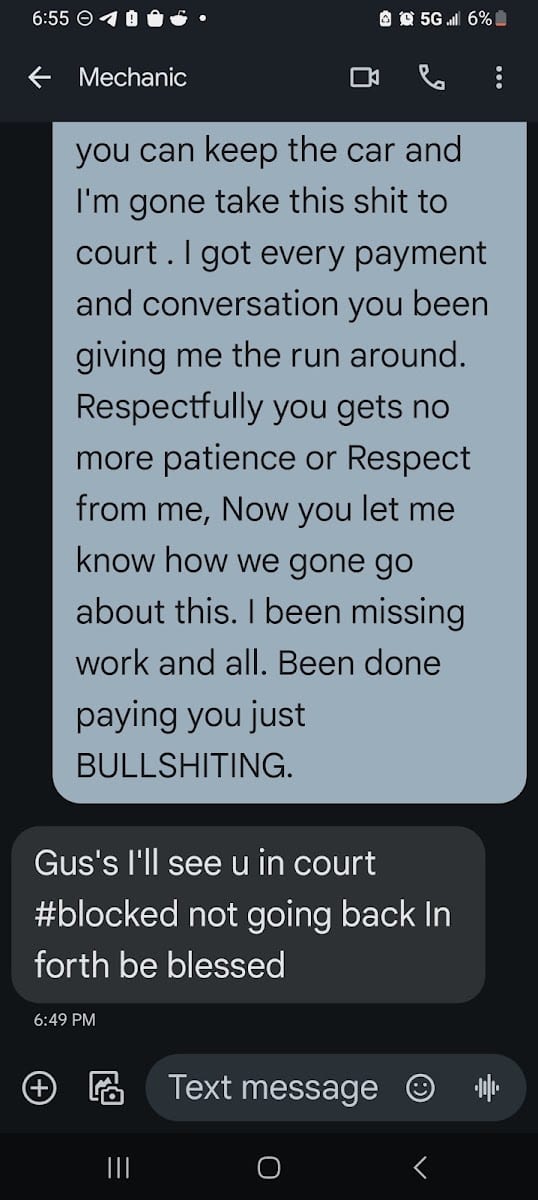Screen dimensions: 538x1200
Task: Open the three-dot overflow menu
Action: click(498, 78)
